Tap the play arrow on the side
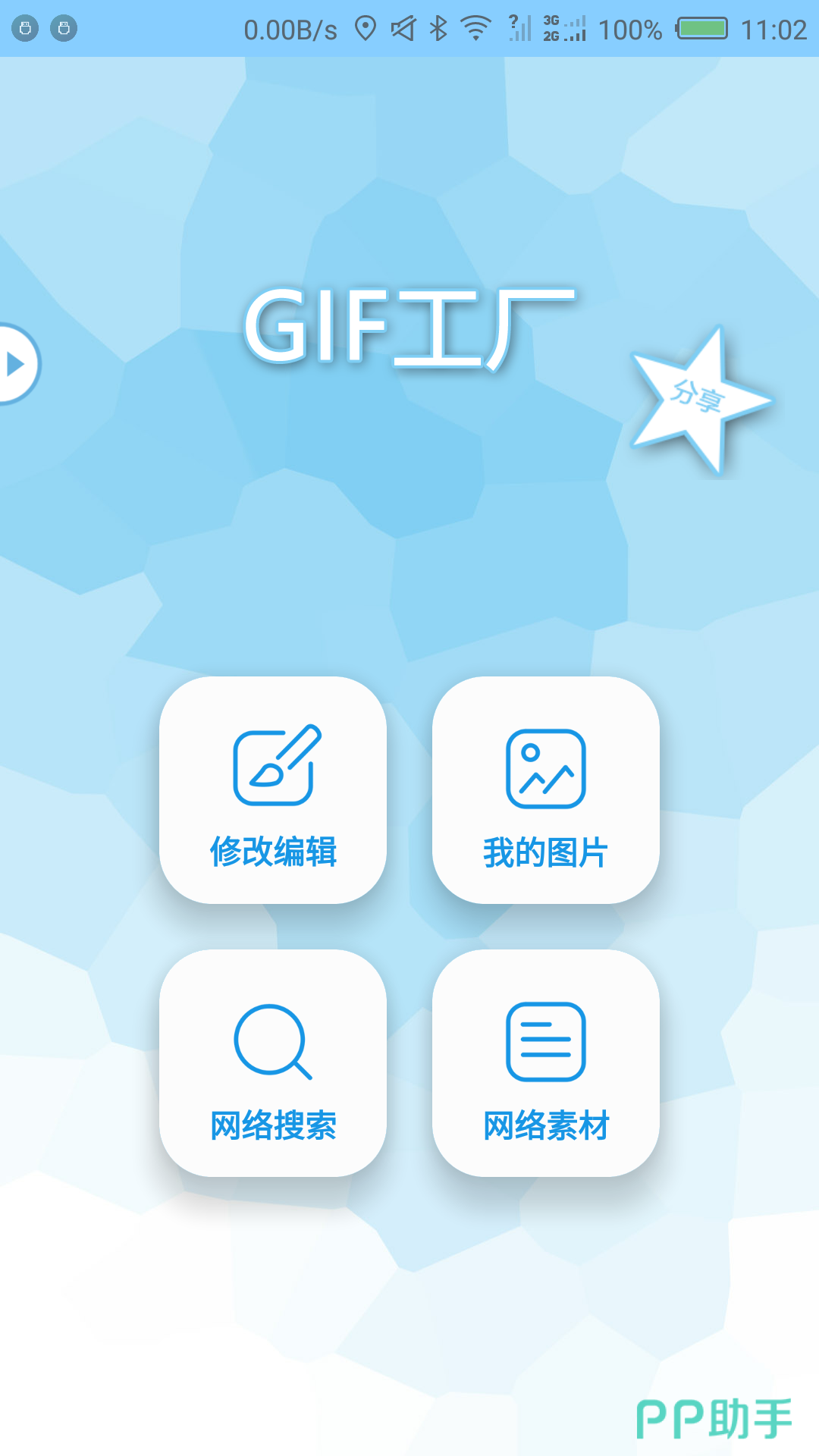The width and height of the screenshot is (819, 1456). click(x=17, y=364)
